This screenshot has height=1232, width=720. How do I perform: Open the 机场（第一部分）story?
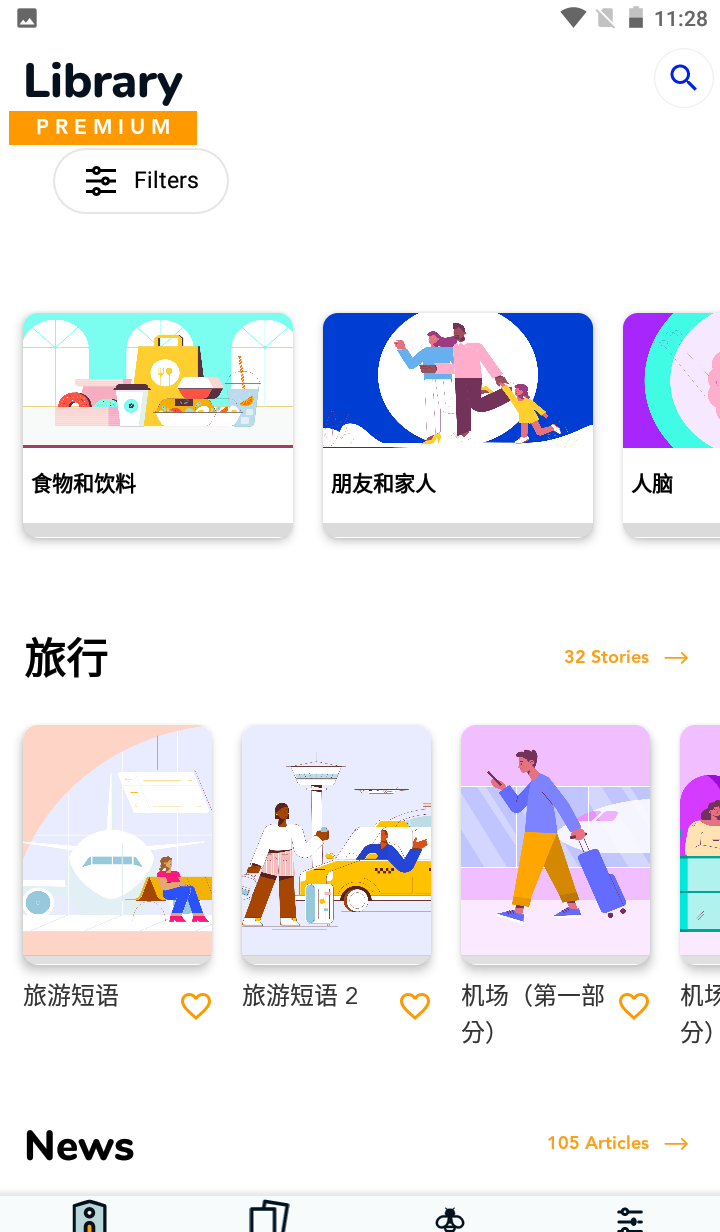point(555,844)
